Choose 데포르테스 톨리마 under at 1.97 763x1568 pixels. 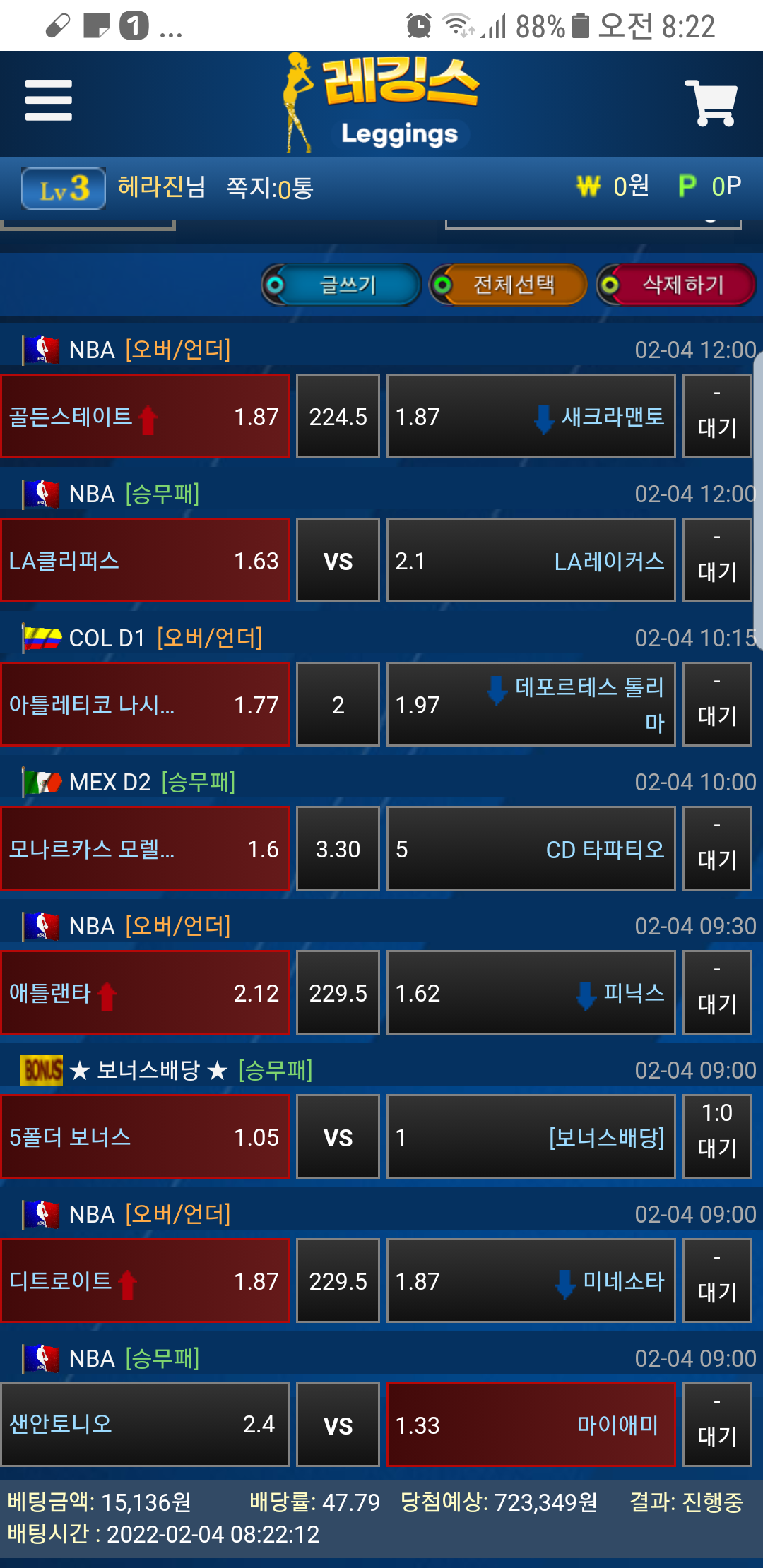531,705
